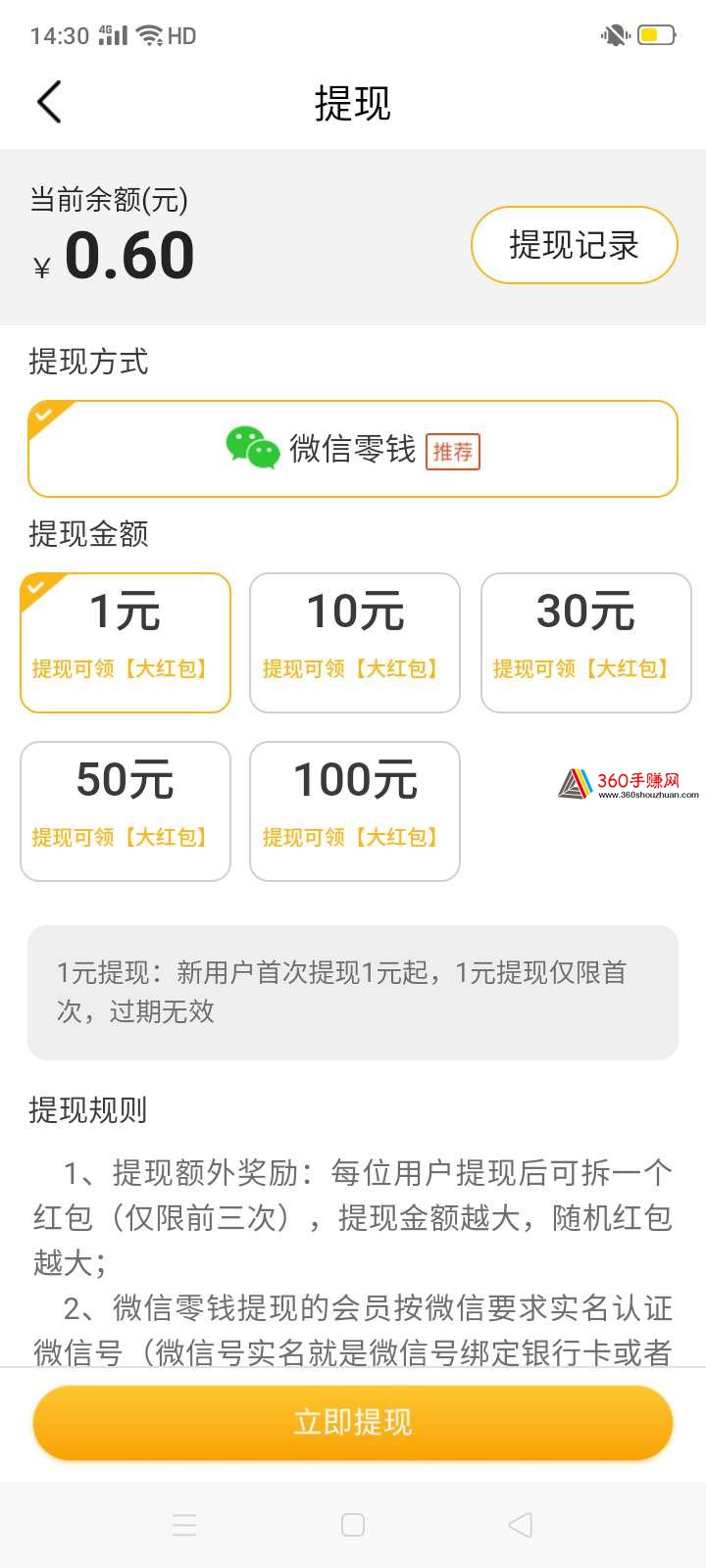Choose the 10元 withdrawal amount
706x1568 pixels.
tap(355, 642)
